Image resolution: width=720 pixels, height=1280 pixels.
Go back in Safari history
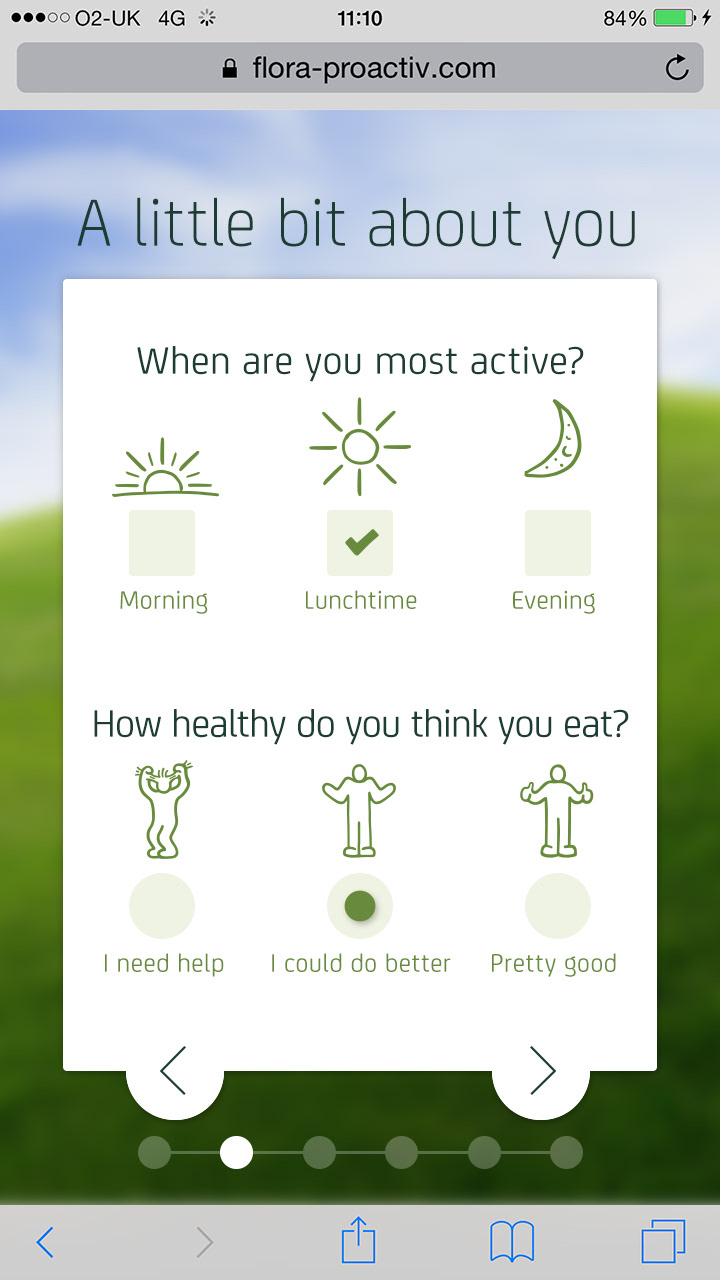coord(45,1242)
